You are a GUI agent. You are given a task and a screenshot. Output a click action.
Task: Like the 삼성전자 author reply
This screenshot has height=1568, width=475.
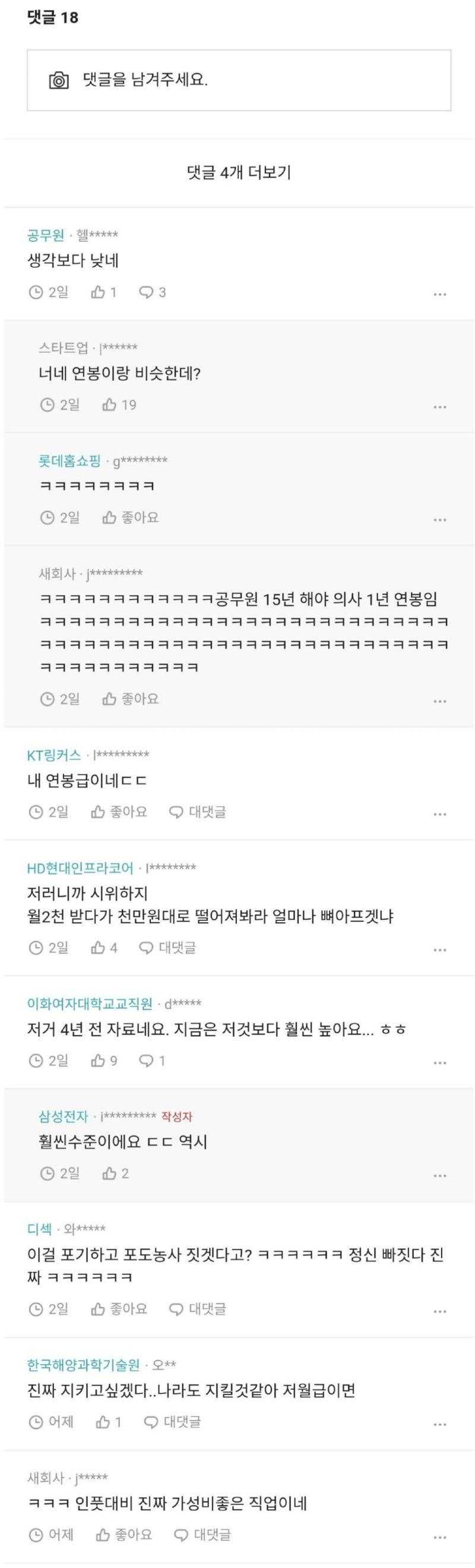pyautogui.click(x=116, y=1173)
